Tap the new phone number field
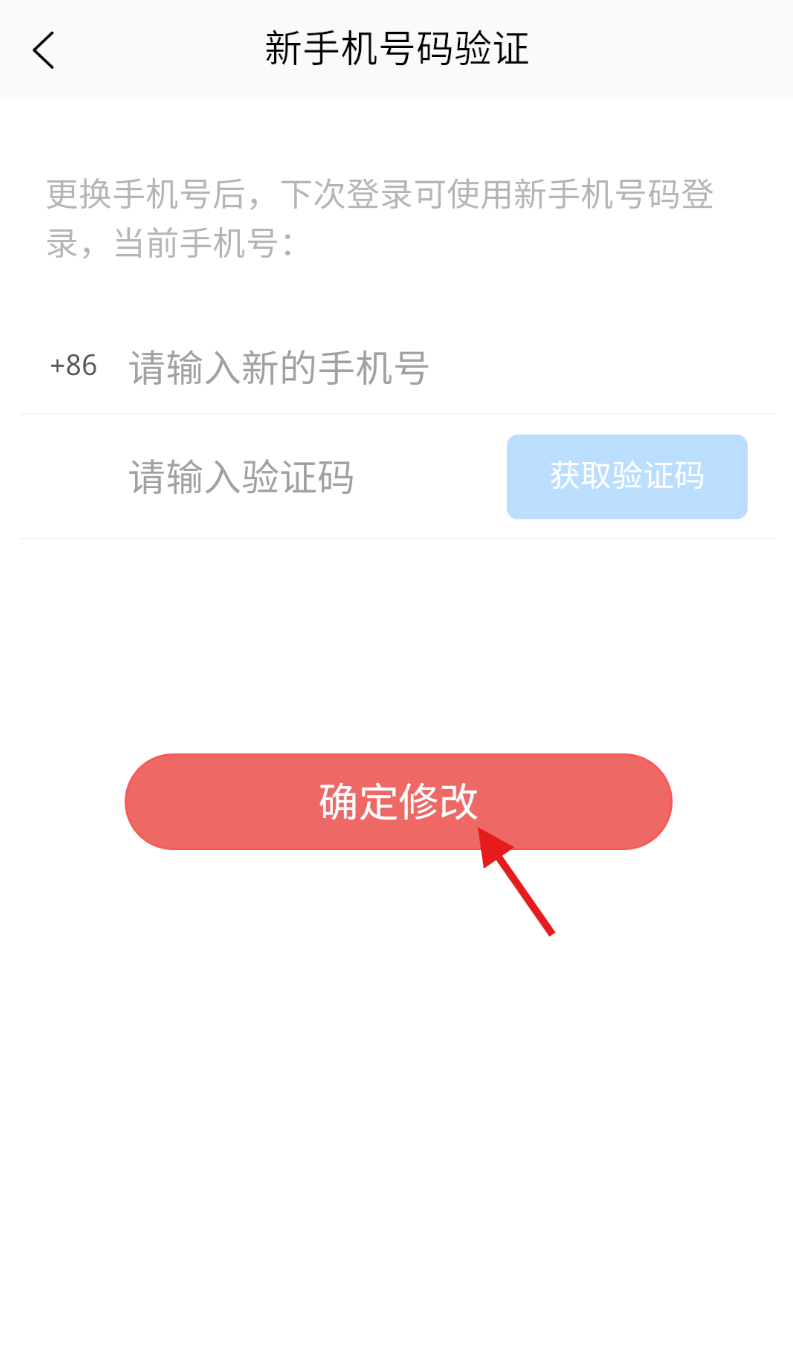 pyautogui.click(x=400, y=368)
